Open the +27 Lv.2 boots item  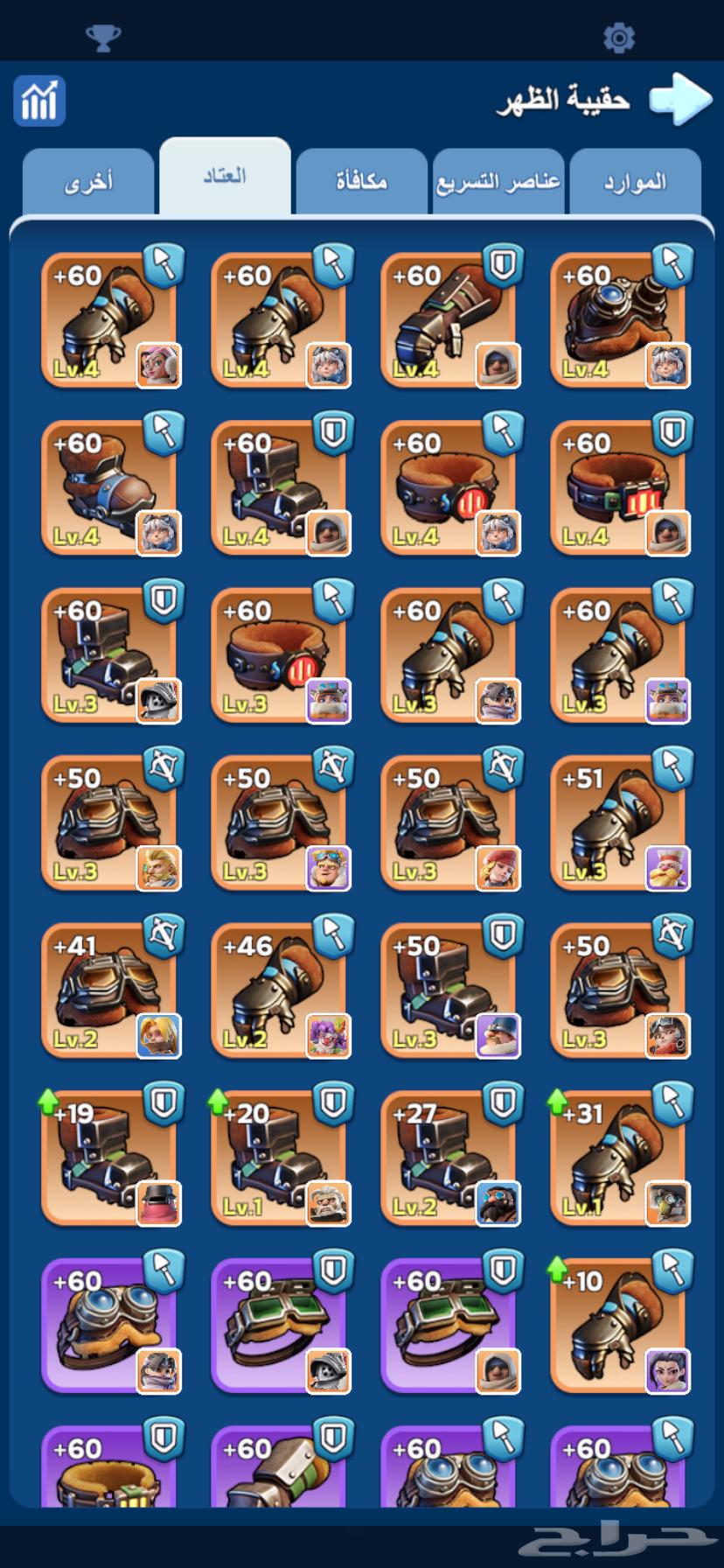pyautogui.click(x=449, y=1159)
